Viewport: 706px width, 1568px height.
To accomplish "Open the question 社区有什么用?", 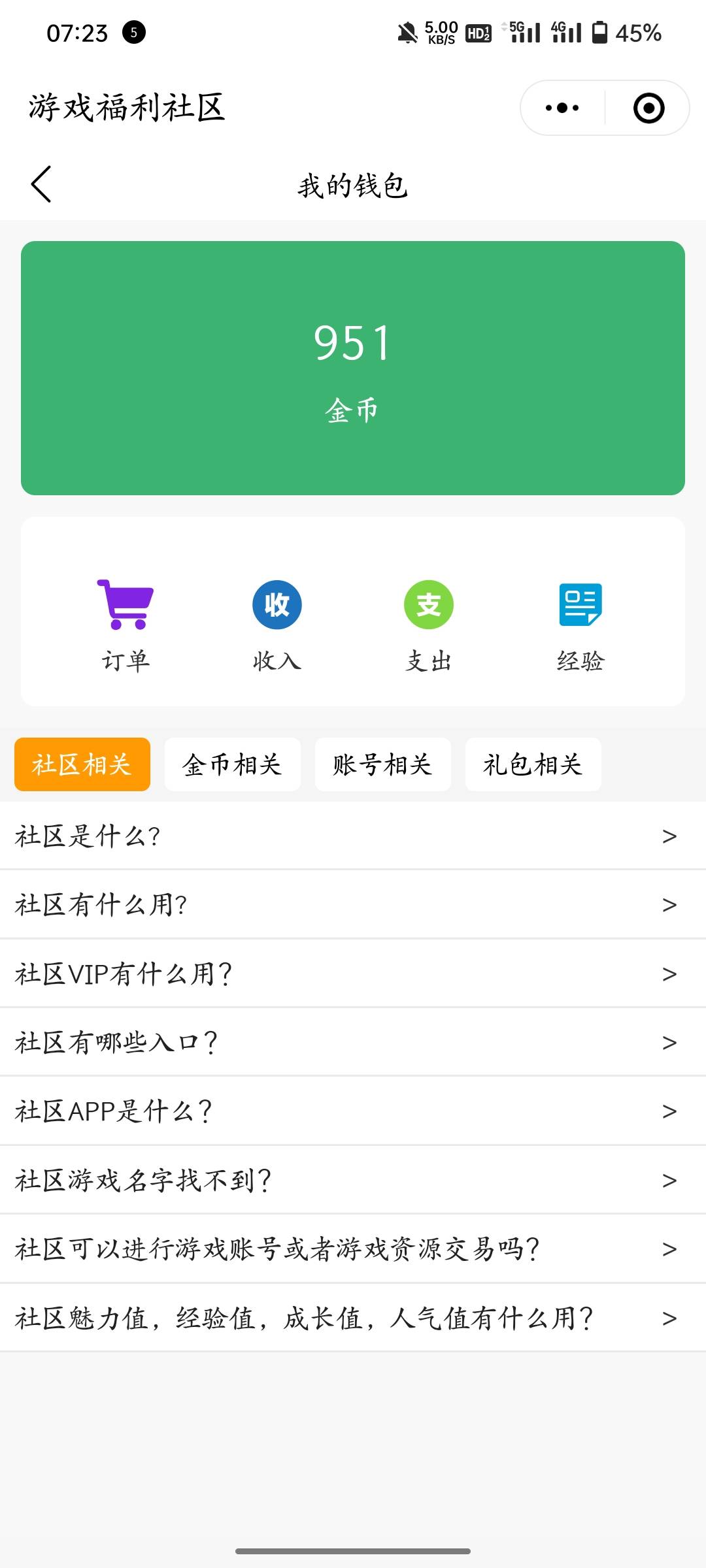I will (x=353, y=905).
